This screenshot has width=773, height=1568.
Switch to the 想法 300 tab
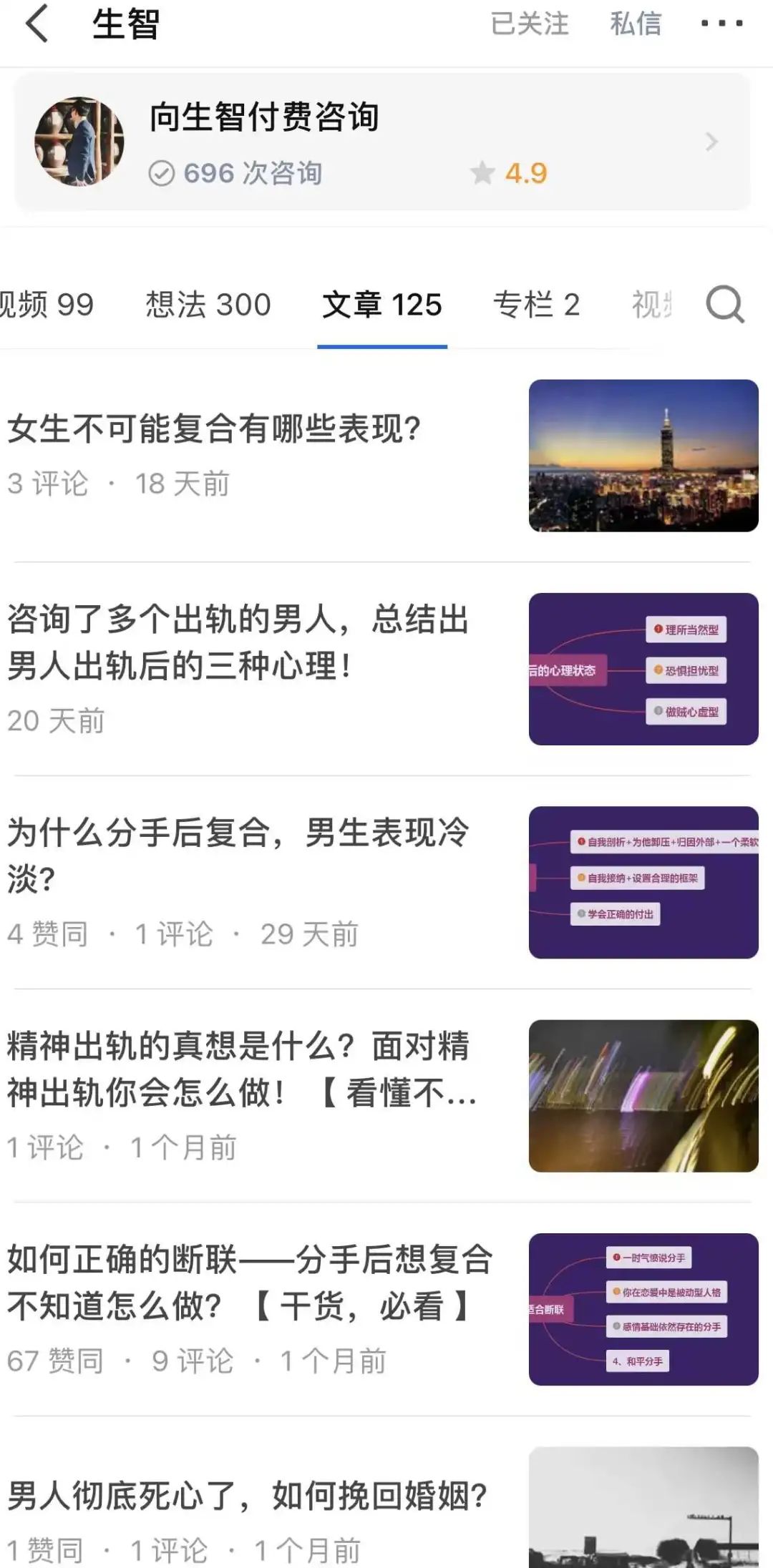pos(208,305)
